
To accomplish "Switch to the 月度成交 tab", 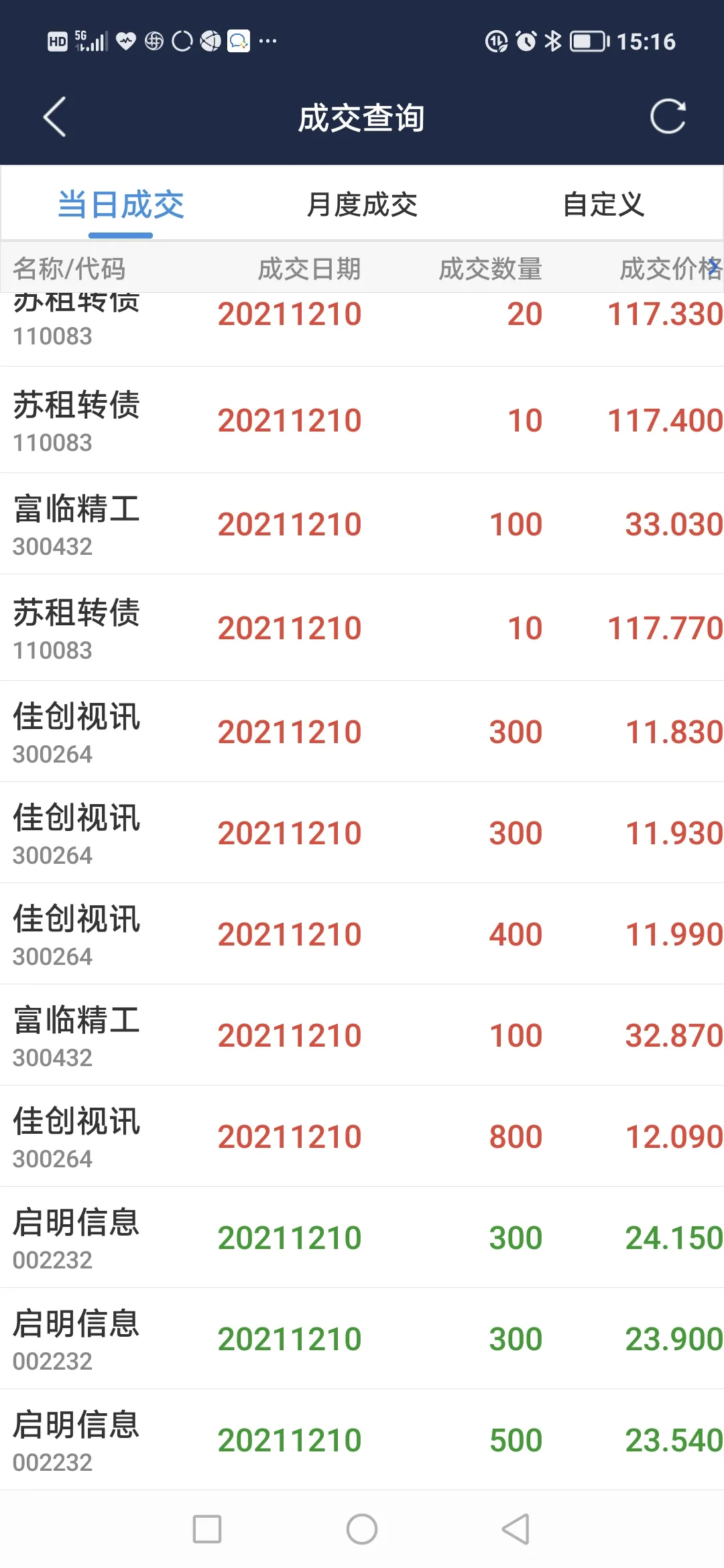I will tap(362, 204).
